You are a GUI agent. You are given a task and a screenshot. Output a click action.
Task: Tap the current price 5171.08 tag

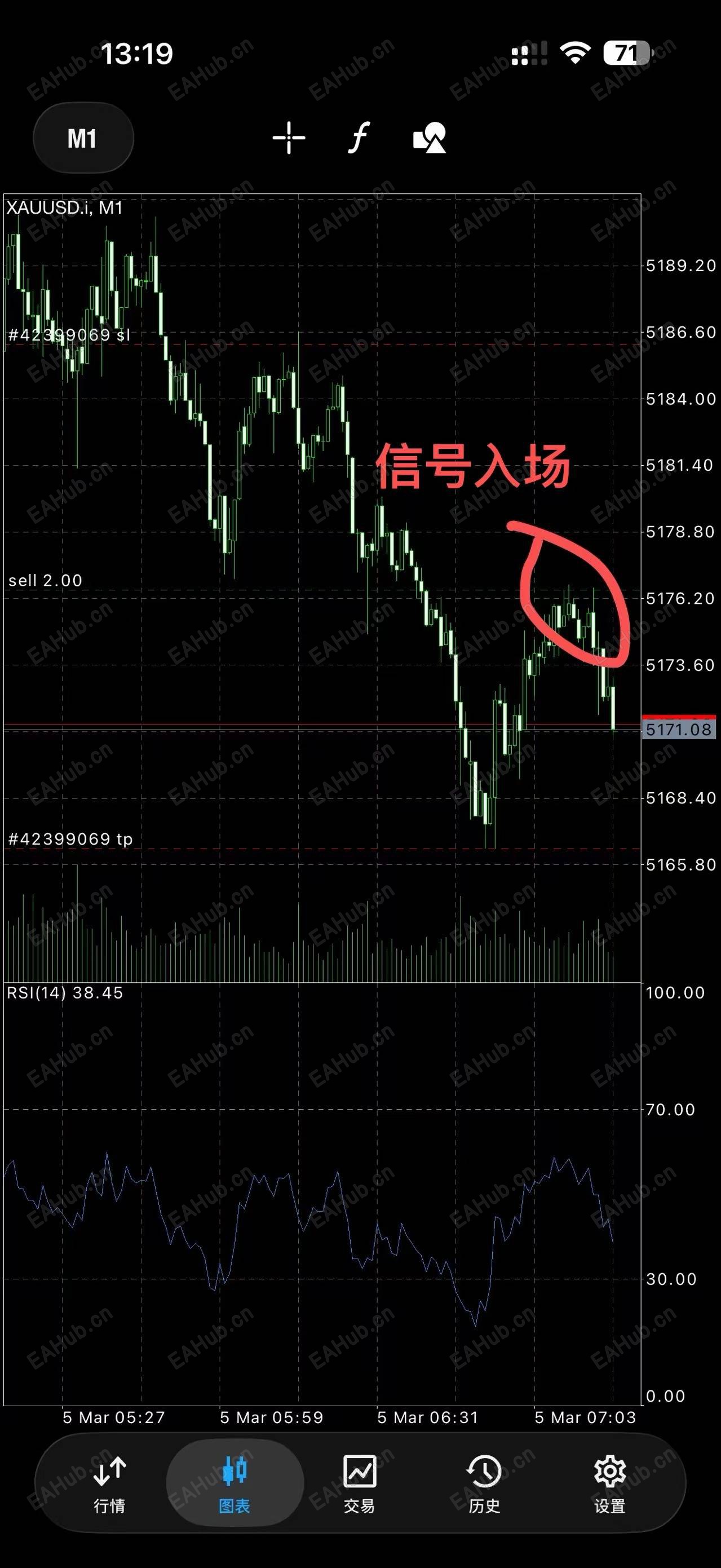[680, 727]
